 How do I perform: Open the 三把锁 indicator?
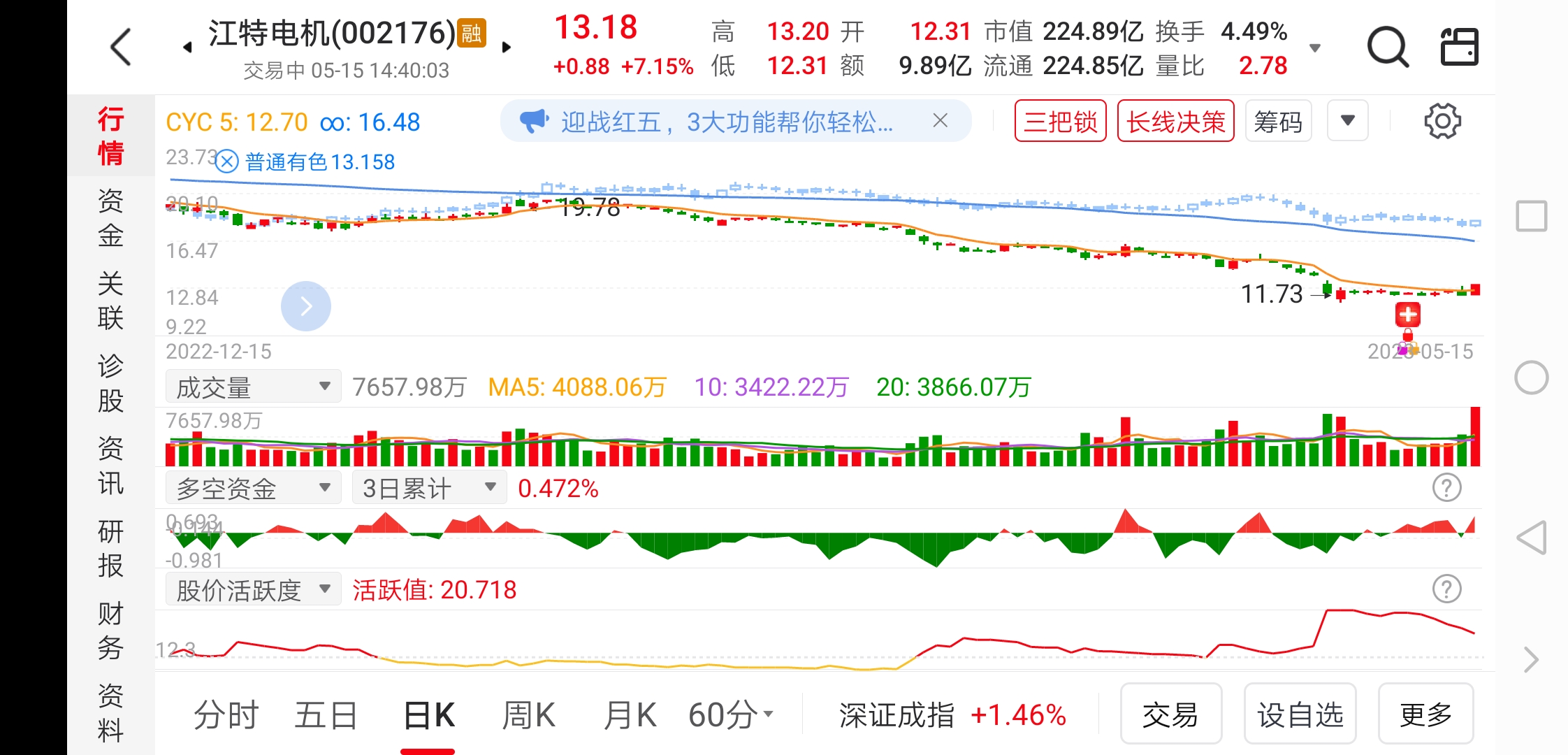click(1060, 122)
